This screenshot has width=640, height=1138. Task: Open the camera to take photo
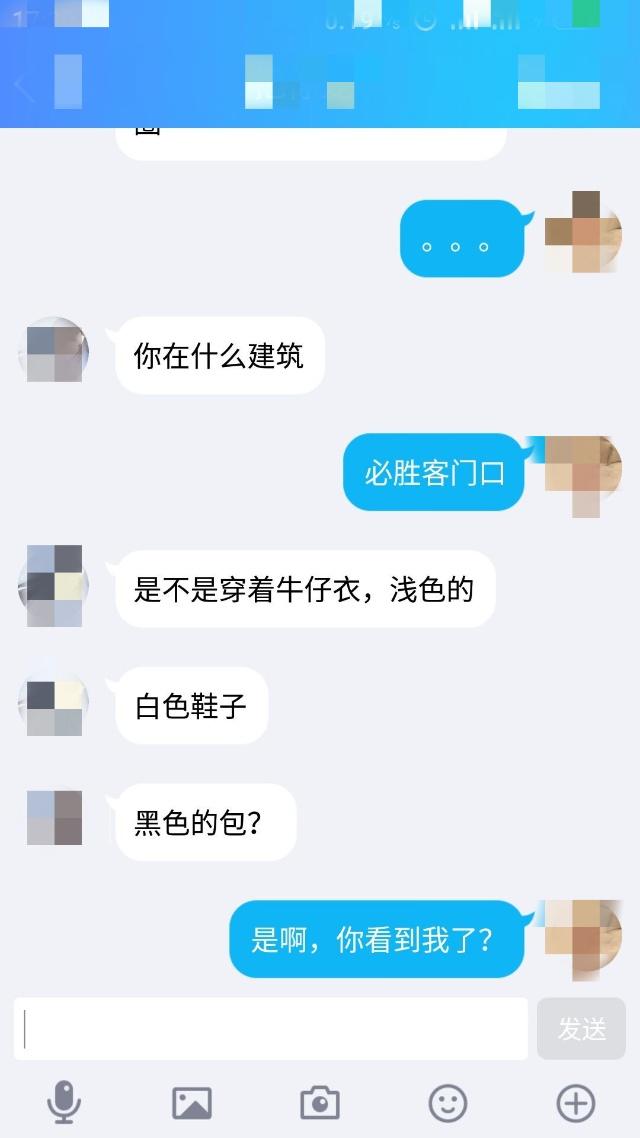pyautogui.click(x=320, y=1103)
